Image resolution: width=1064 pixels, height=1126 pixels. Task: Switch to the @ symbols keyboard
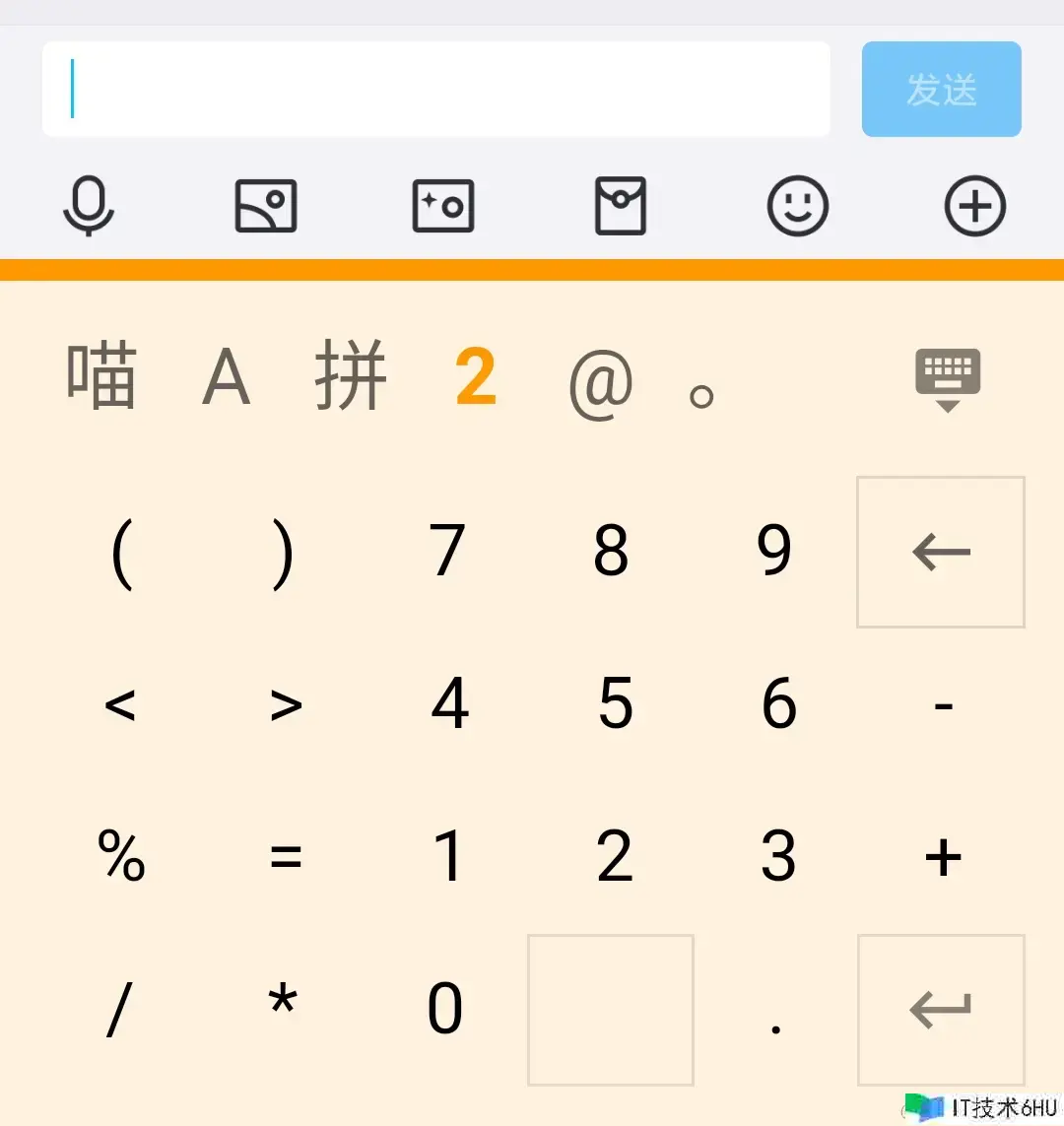[600, 382]
